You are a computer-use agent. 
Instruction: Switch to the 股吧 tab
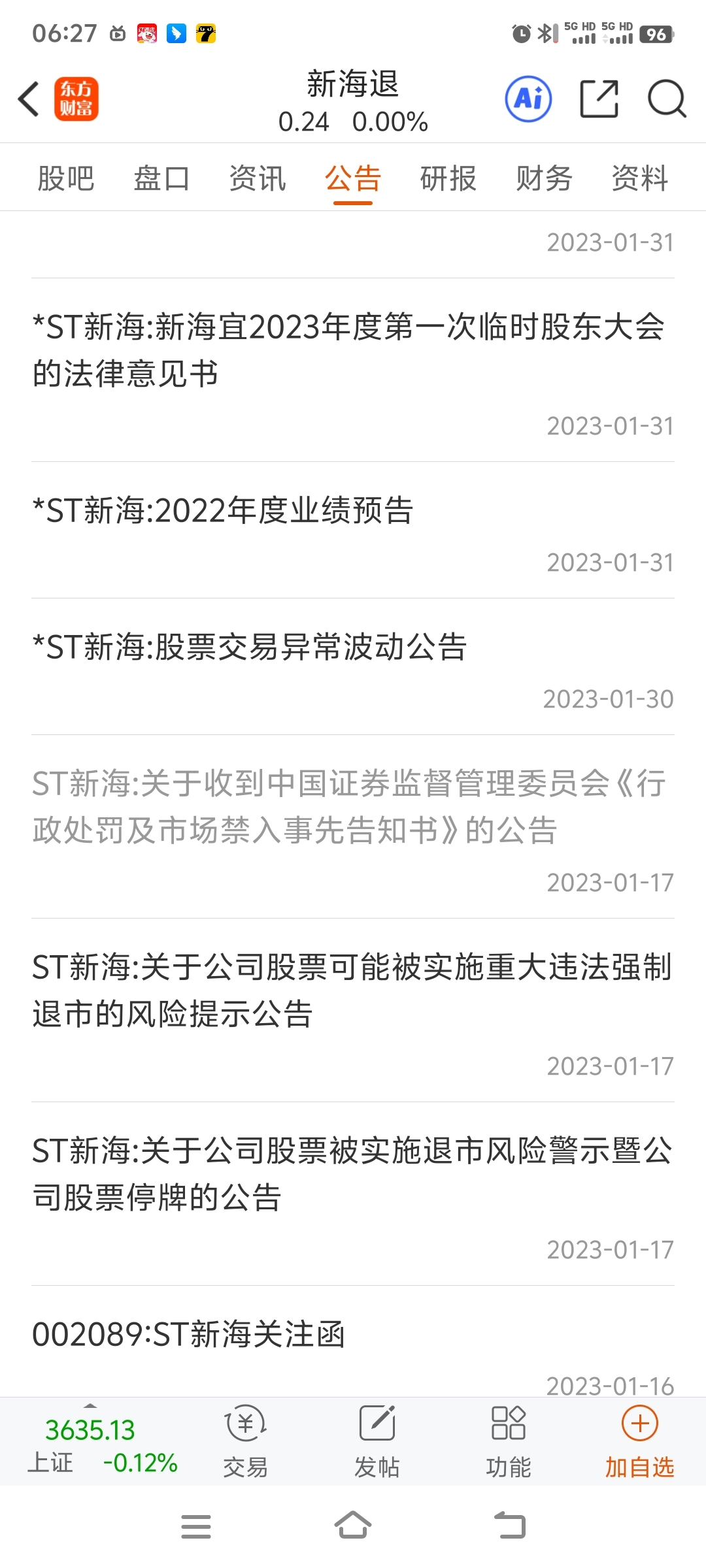click(66, 178)
